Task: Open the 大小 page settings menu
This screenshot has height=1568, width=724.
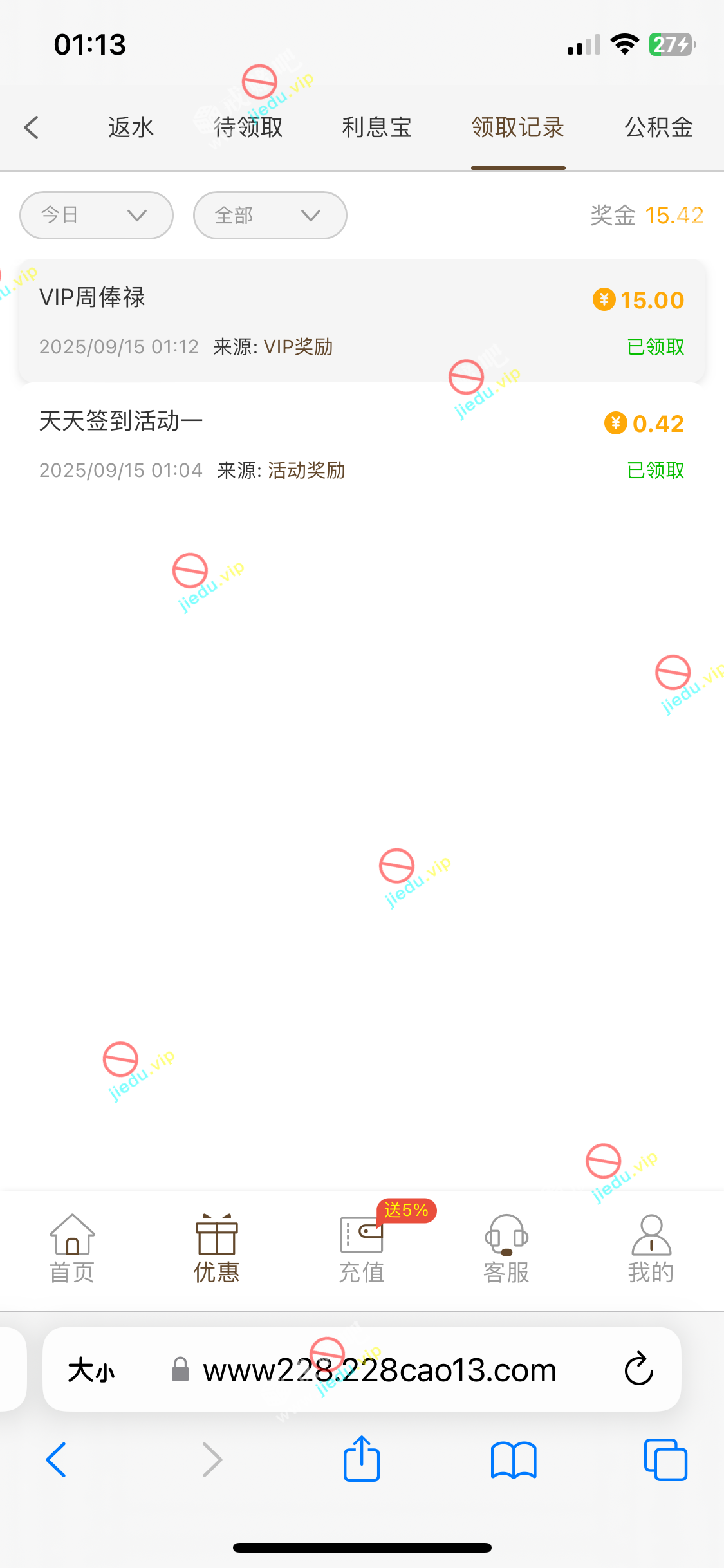Action: click(91, 1370)
